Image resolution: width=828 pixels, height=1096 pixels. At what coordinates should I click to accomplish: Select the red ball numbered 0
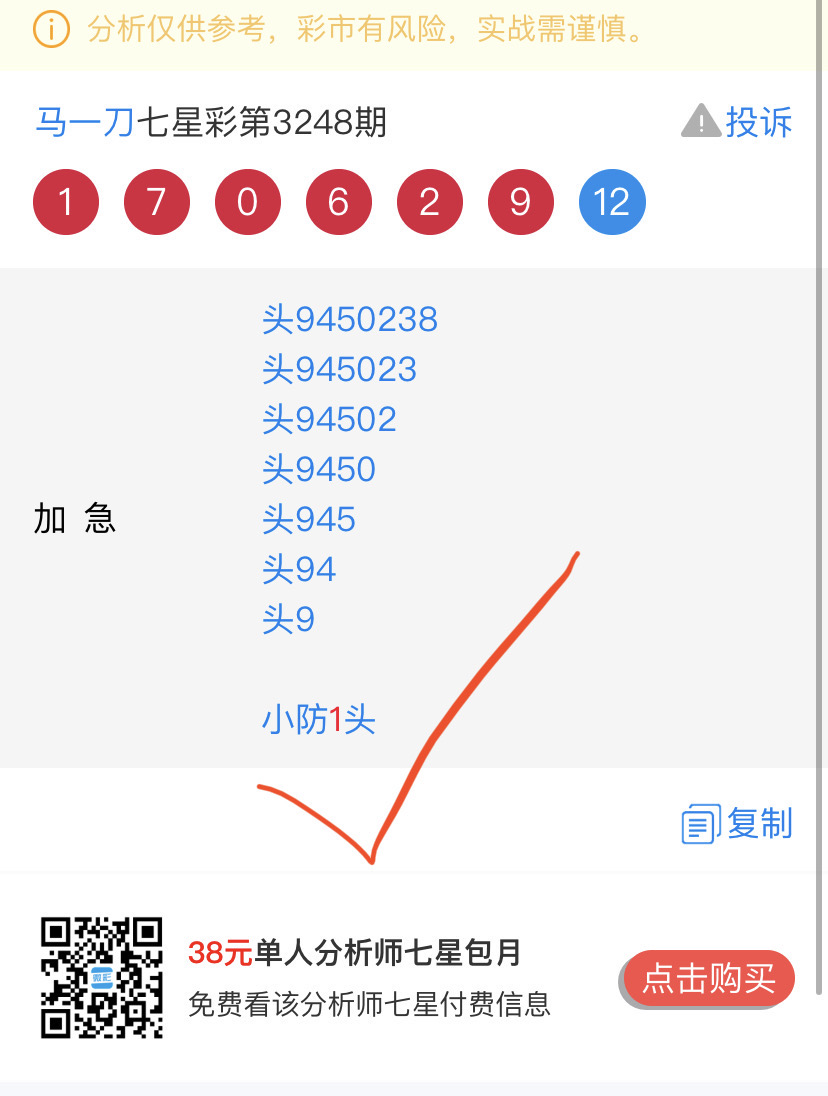[x=248, y=201]
